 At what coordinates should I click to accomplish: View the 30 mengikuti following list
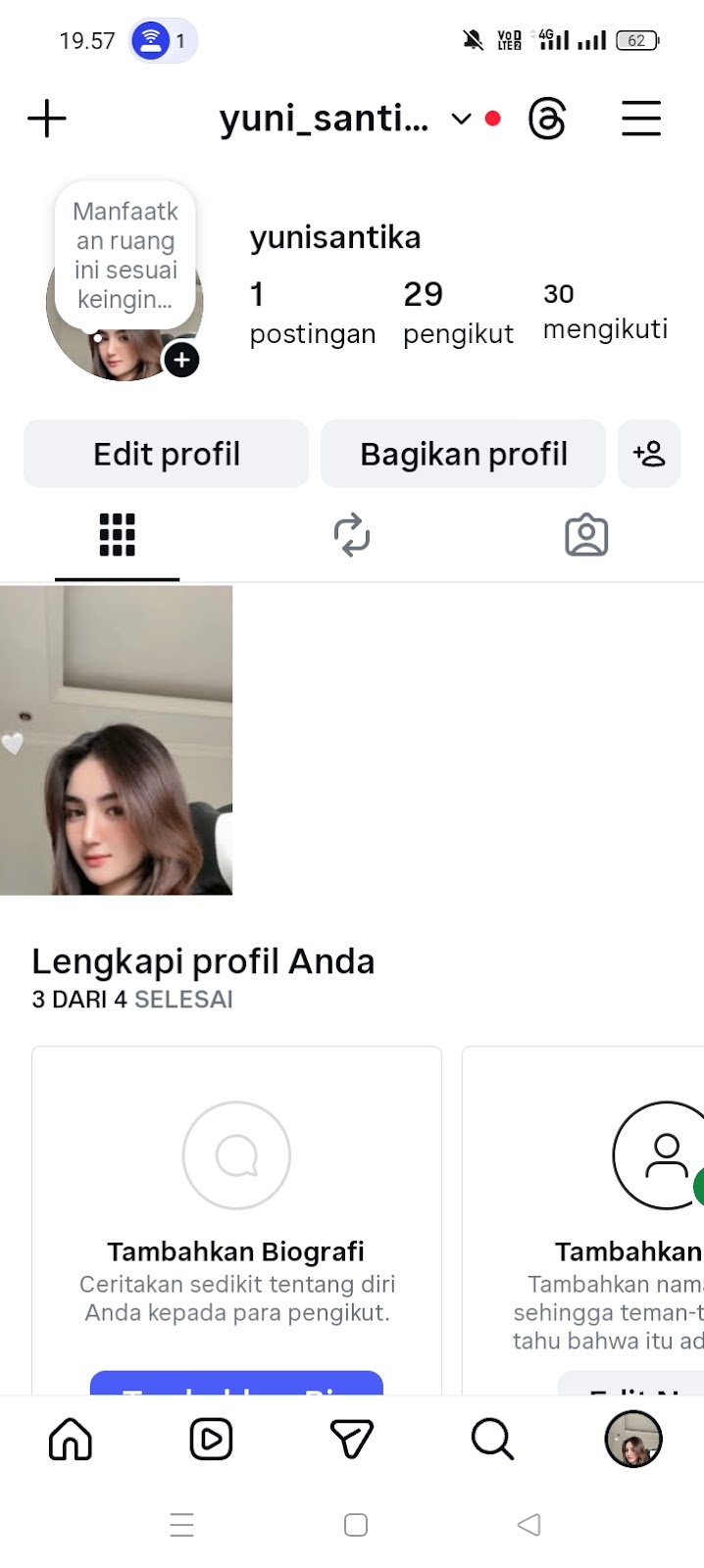tap(605, 310)
